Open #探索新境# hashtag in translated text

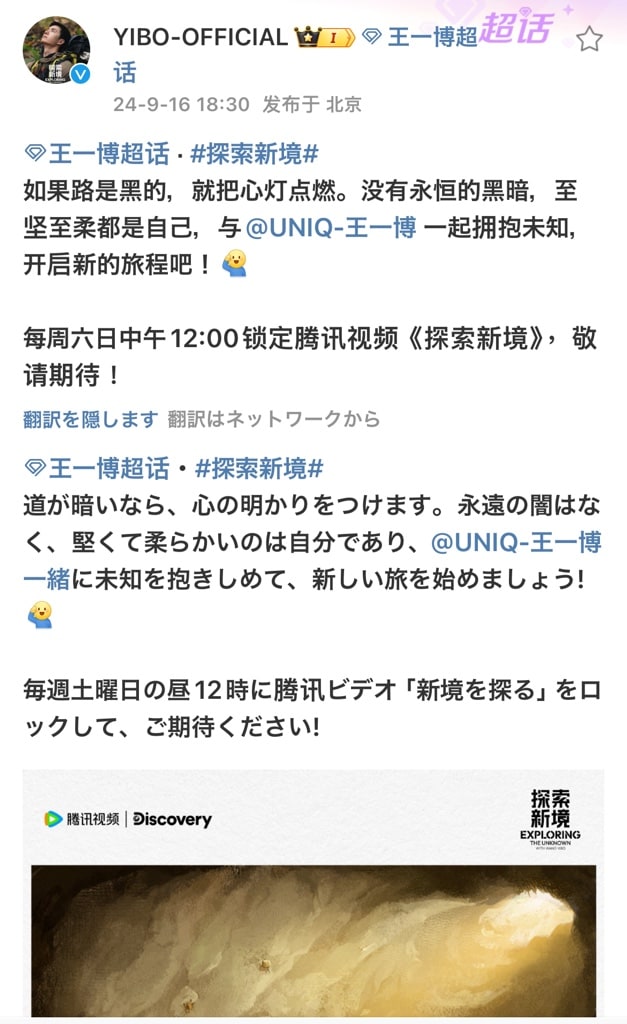pyautogui.click(x=259, y=468)
